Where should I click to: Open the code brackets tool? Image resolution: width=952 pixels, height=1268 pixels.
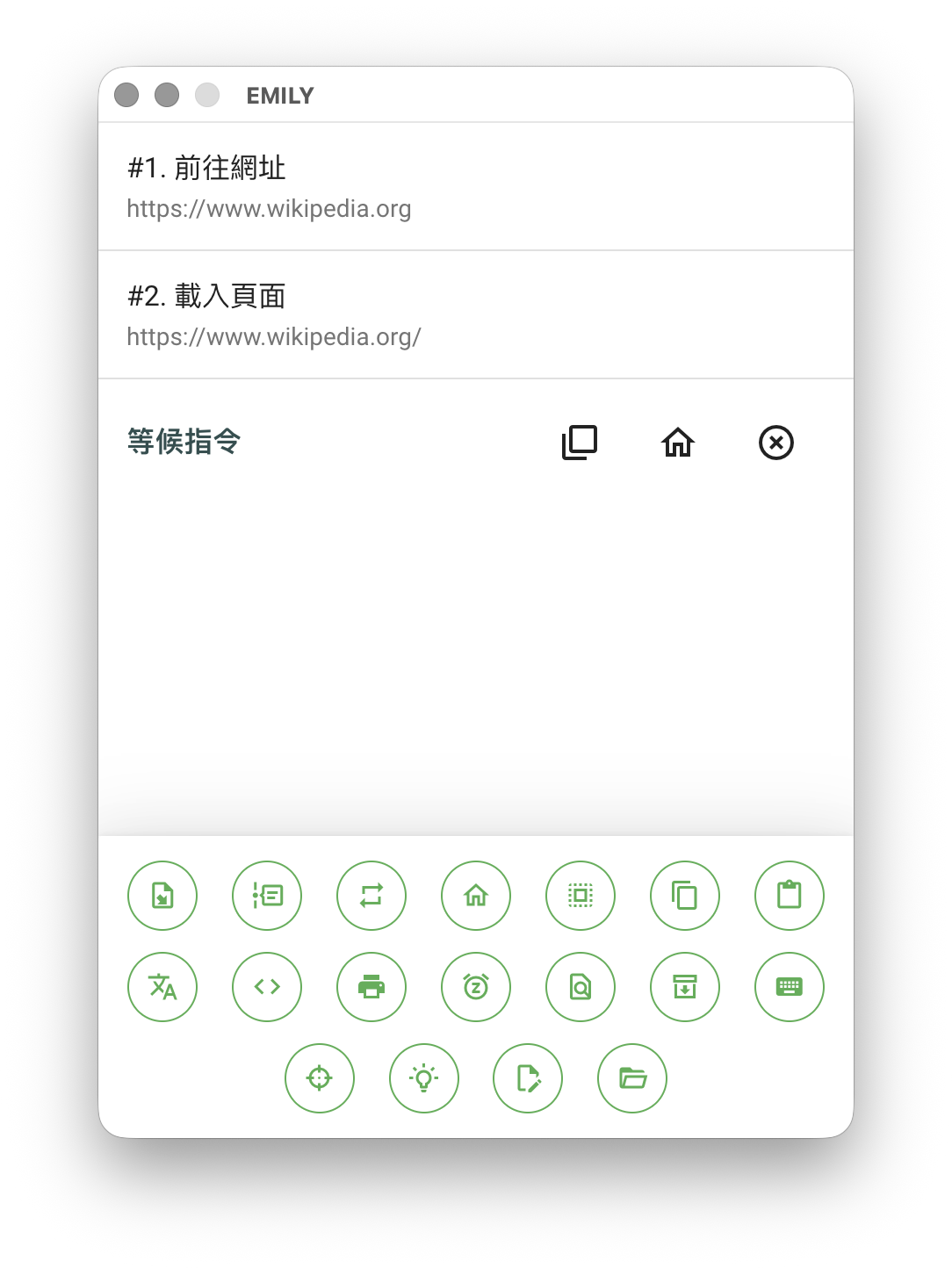(x=267, y=987)
